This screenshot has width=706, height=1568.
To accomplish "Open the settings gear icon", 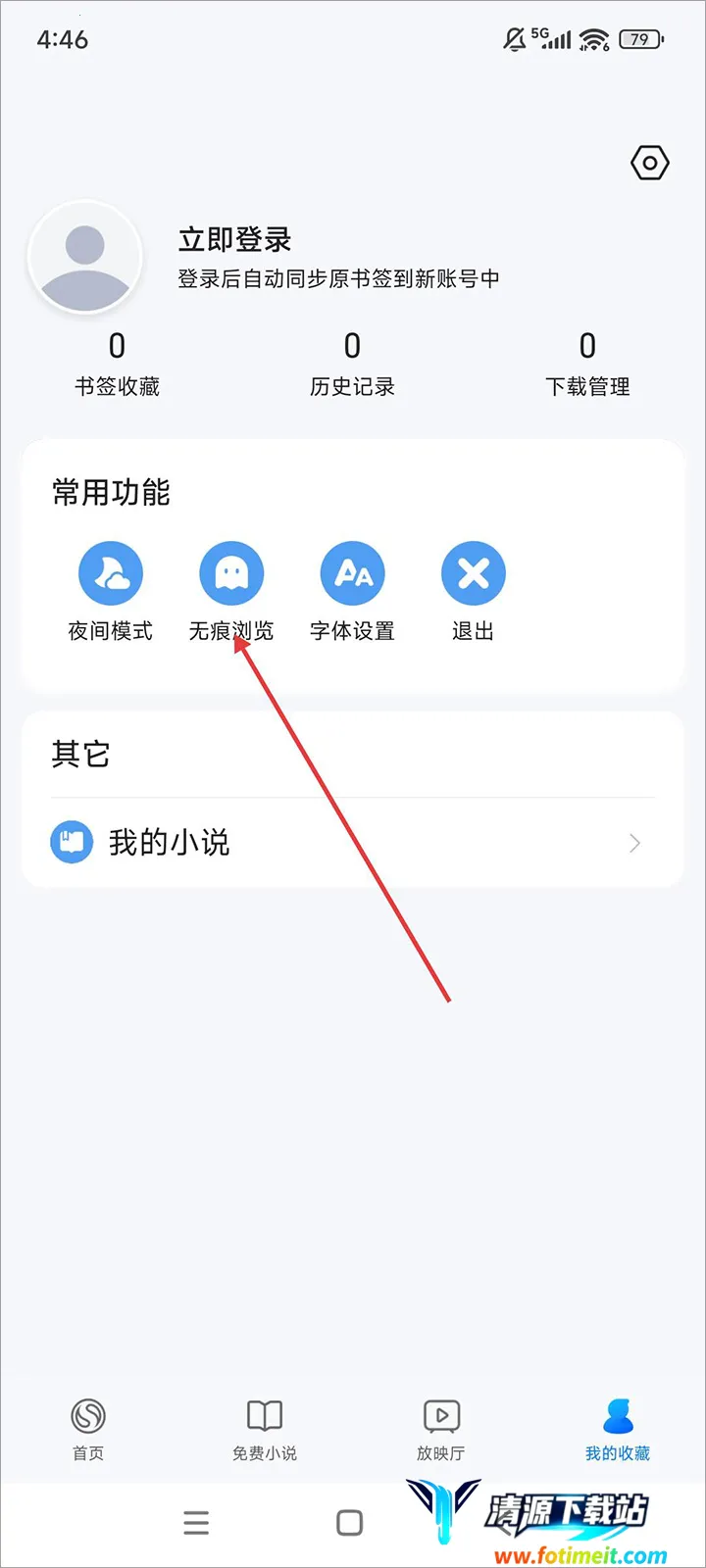I will 648,163.
